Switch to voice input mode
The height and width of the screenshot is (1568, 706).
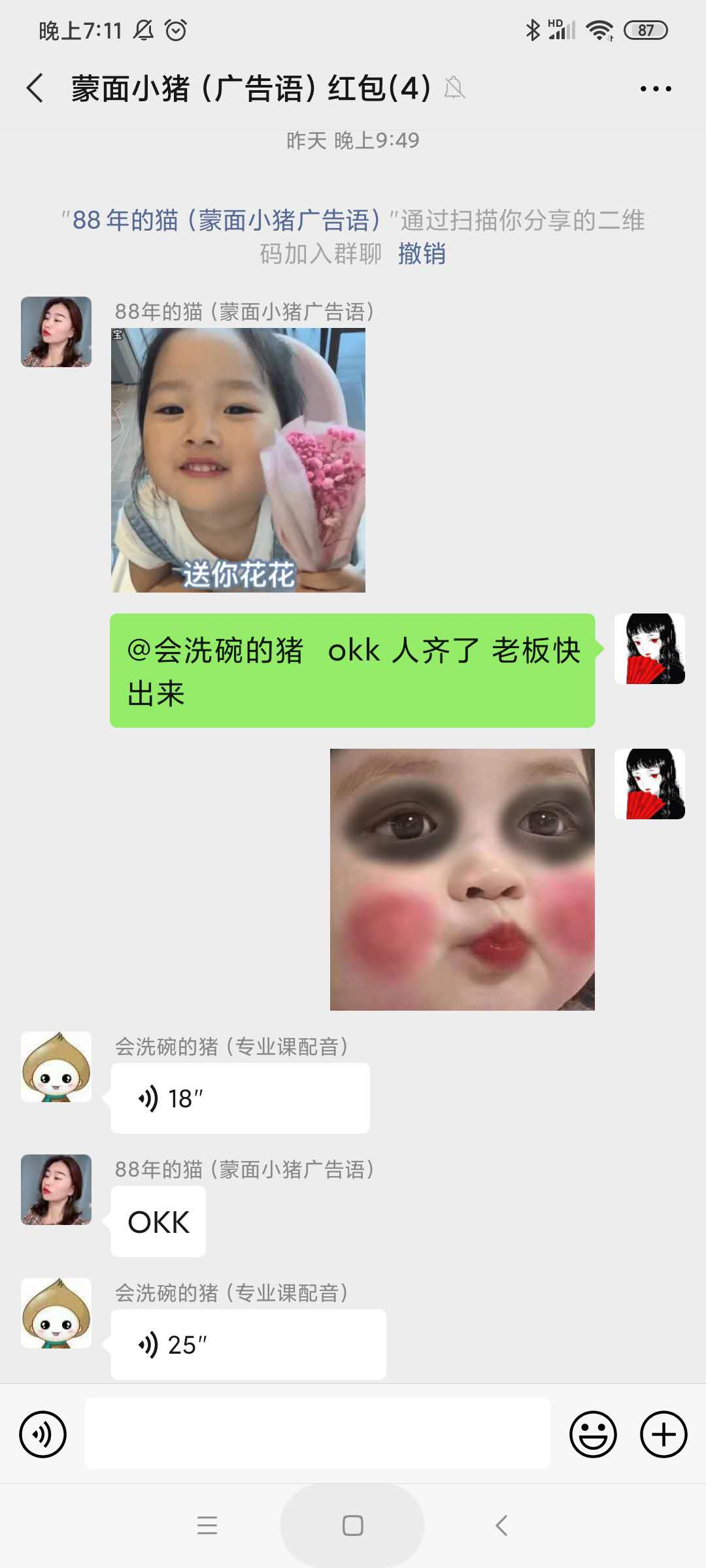pyautogui.click(x=43, y=1435)
